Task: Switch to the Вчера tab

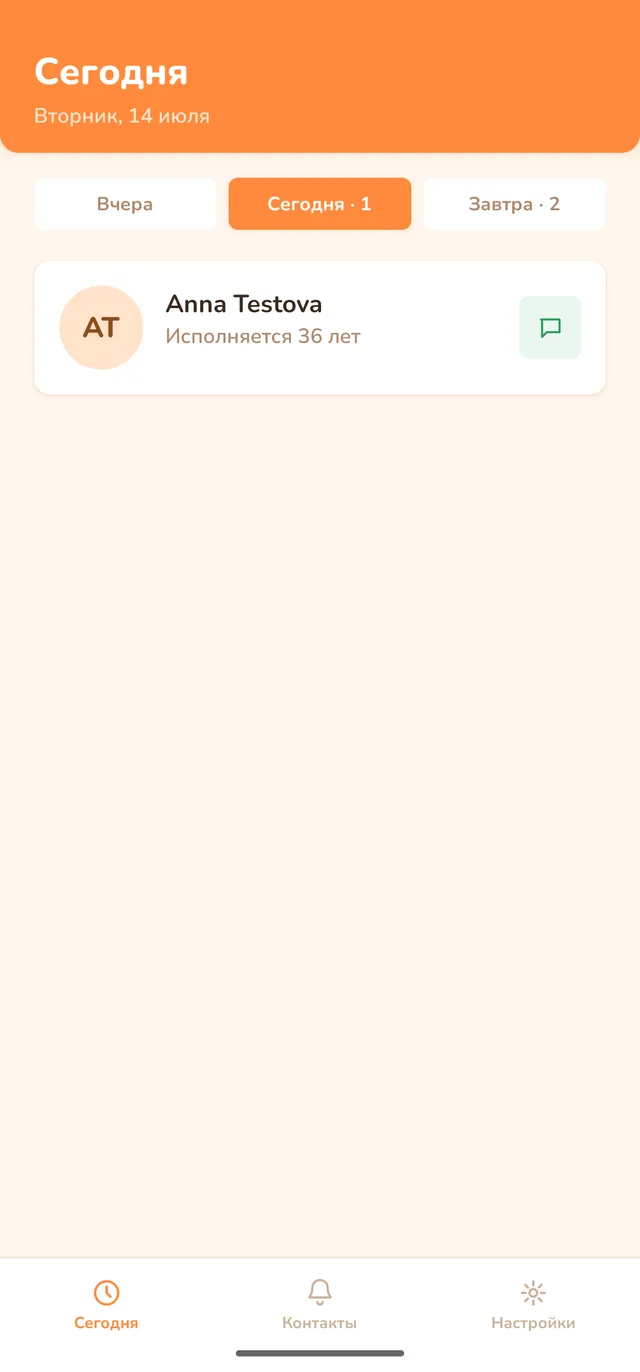Action: (125, 204)
